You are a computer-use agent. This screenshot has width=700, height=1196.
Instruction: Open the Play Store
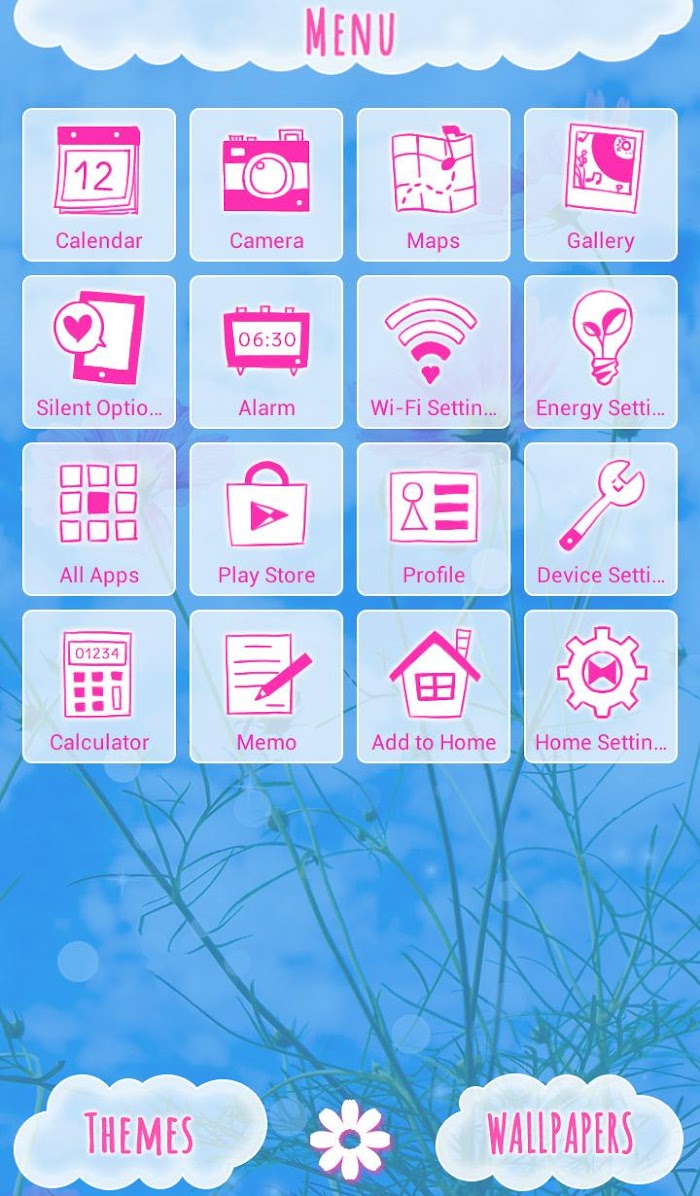tap(266, 519)
